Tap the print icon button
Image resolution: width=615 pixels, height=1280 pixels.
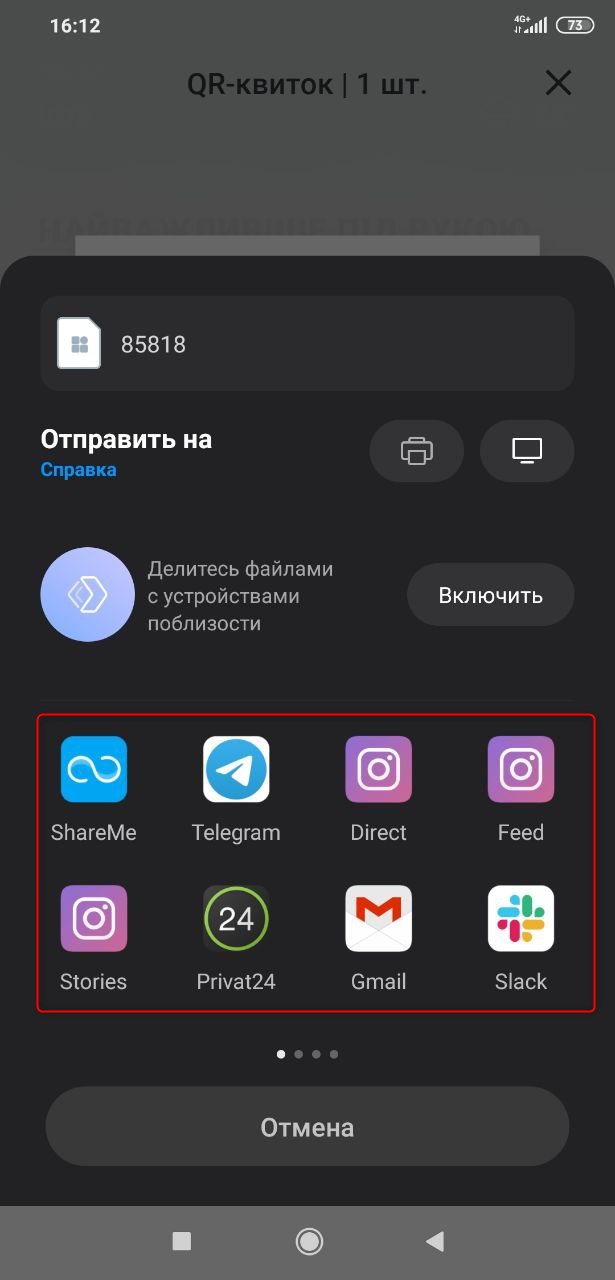[416, 452]
